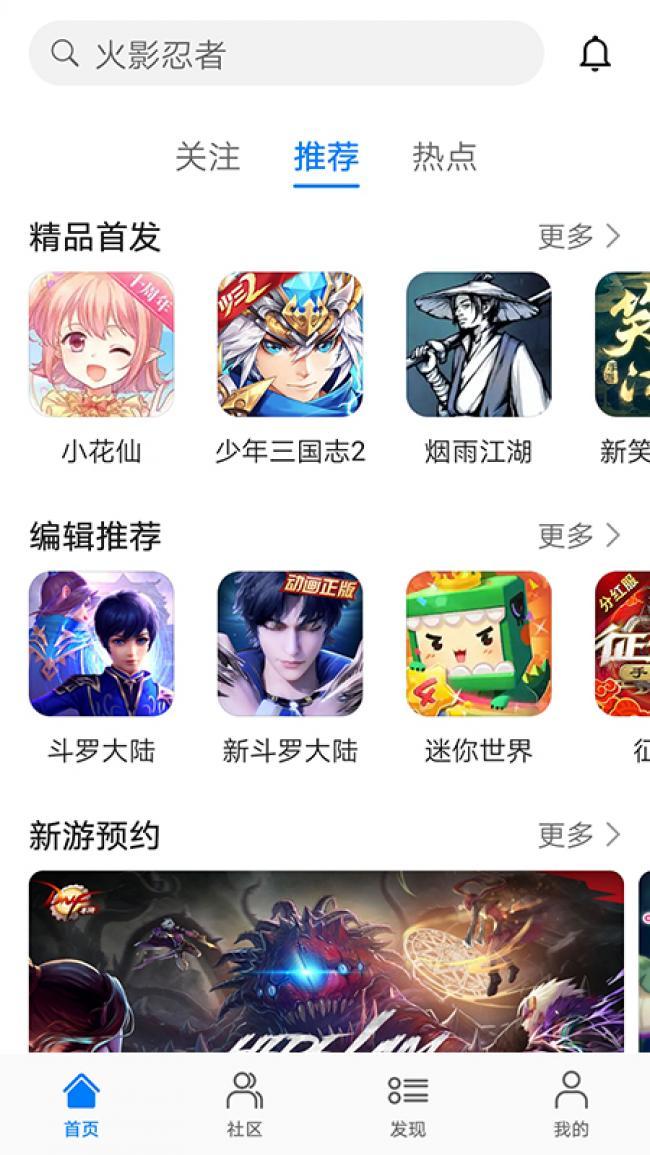
Task: Tap the search box showing 火影忍者
Action: (x=286, y=54)
